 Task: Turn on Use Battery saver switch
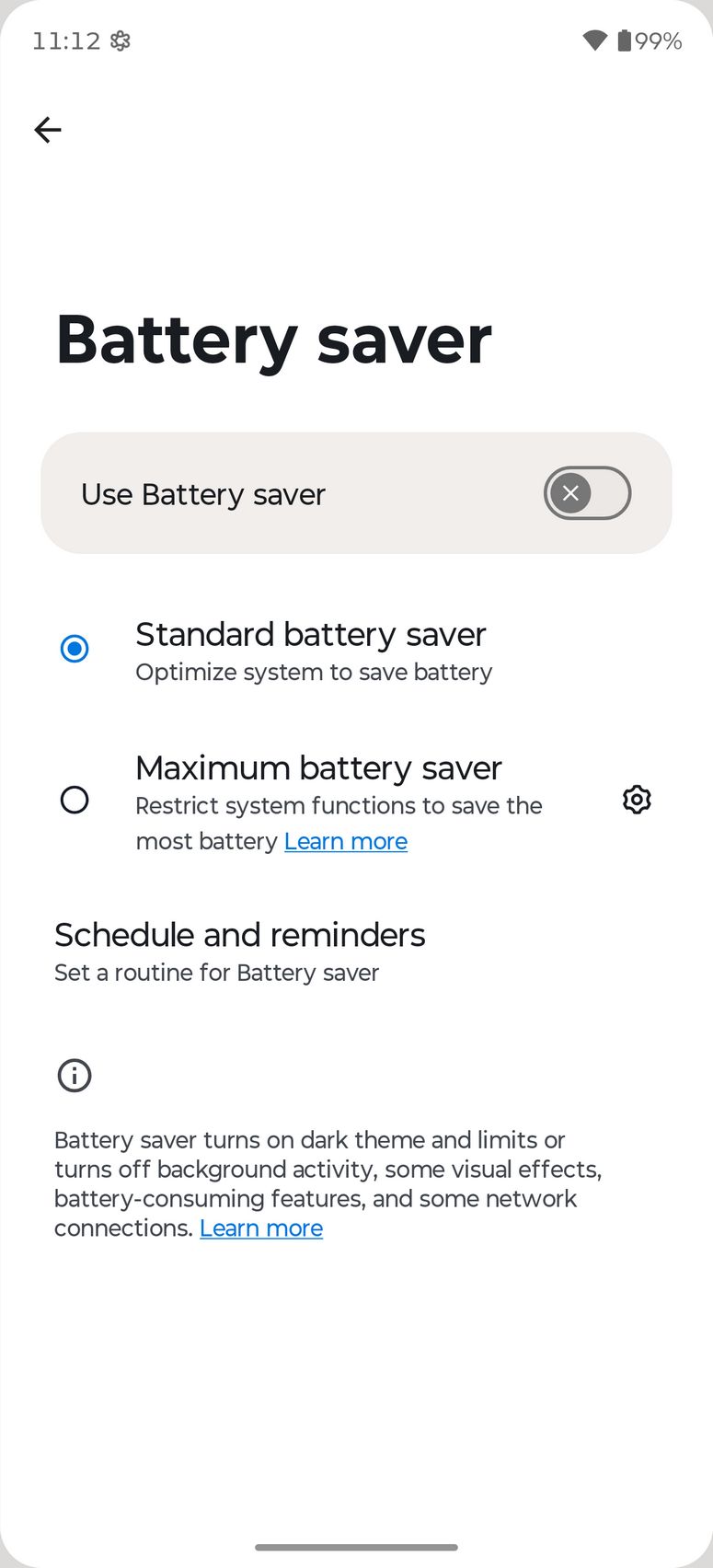586,493
